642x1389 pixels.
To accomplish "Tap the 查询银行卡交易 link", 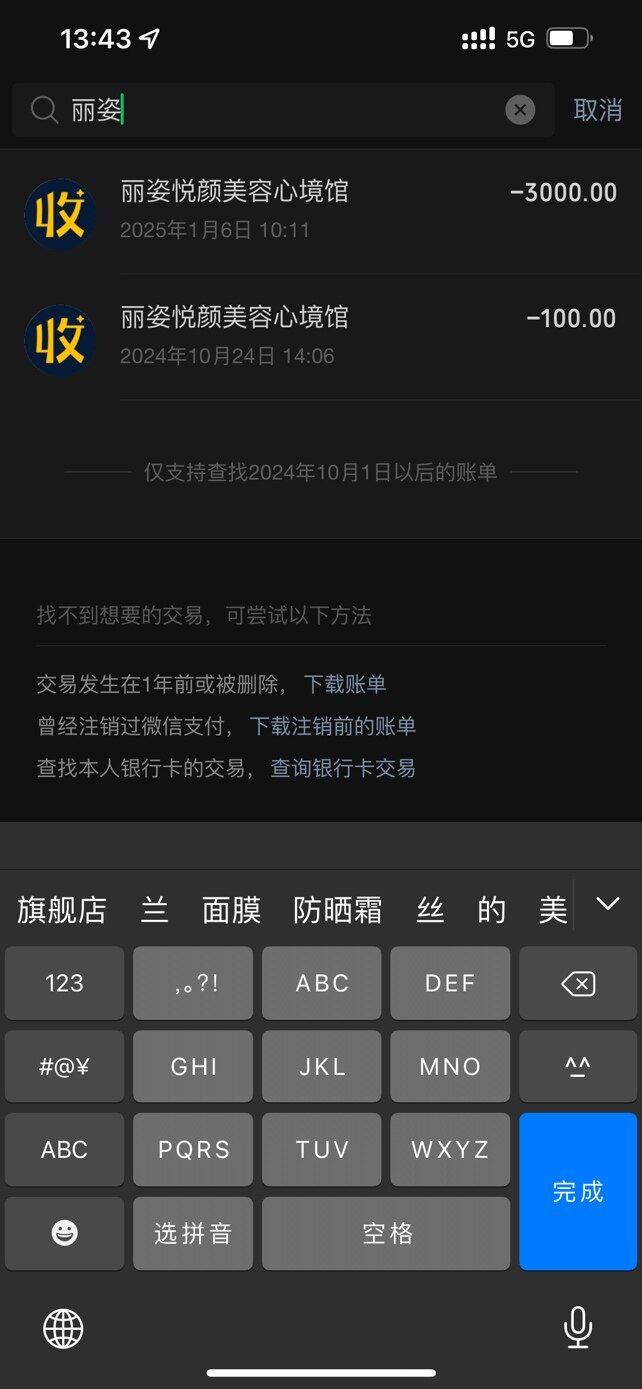I will 343,768.
